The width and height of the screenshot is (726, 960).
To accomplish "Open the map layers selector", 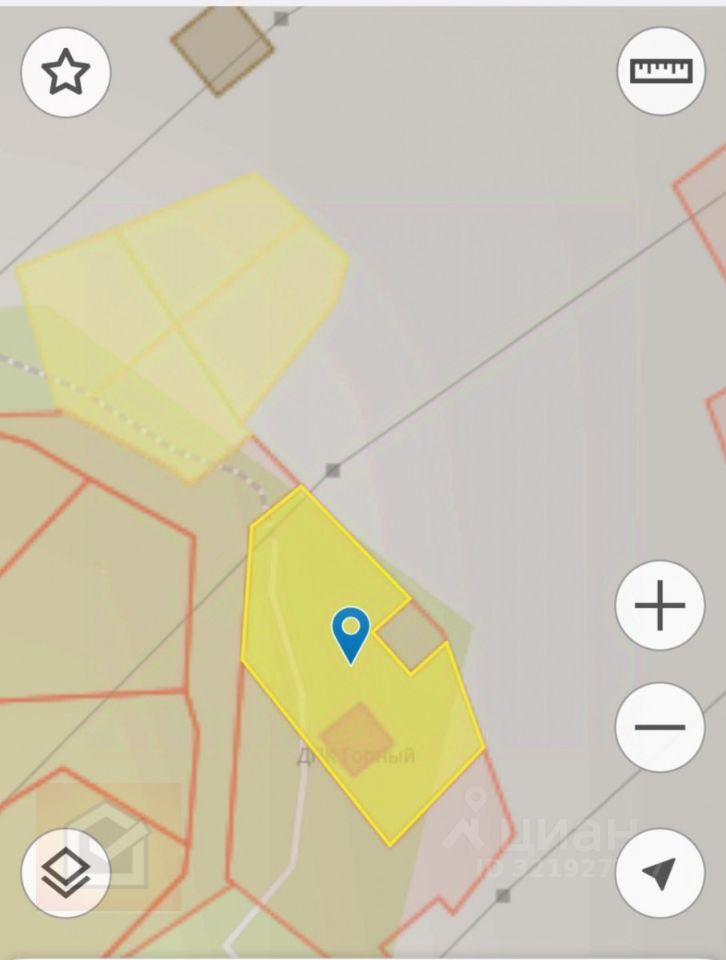I will coord(66,873).
